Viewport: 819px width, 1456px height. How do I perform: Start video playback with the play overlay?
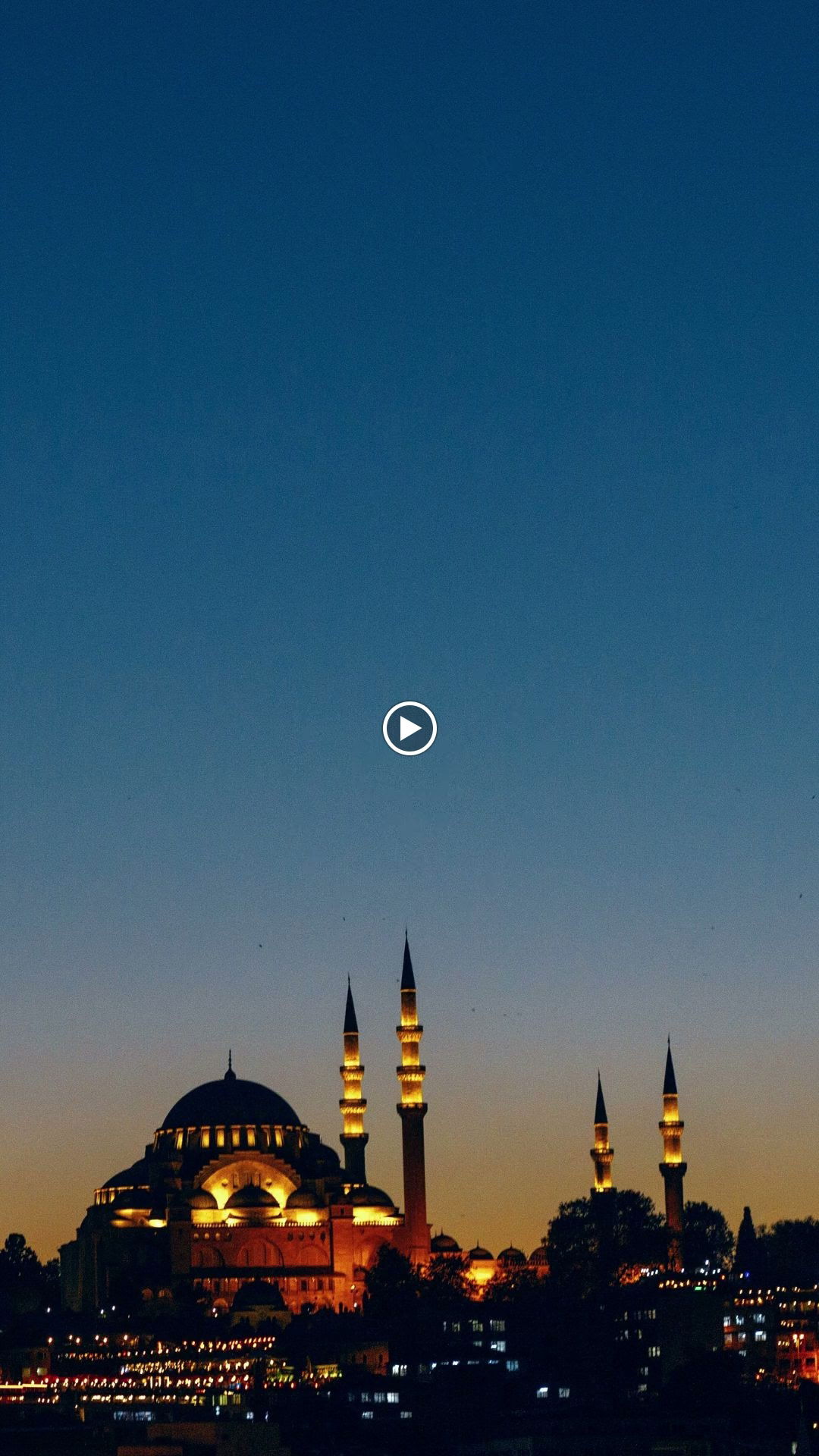click(x=409, y=728)
